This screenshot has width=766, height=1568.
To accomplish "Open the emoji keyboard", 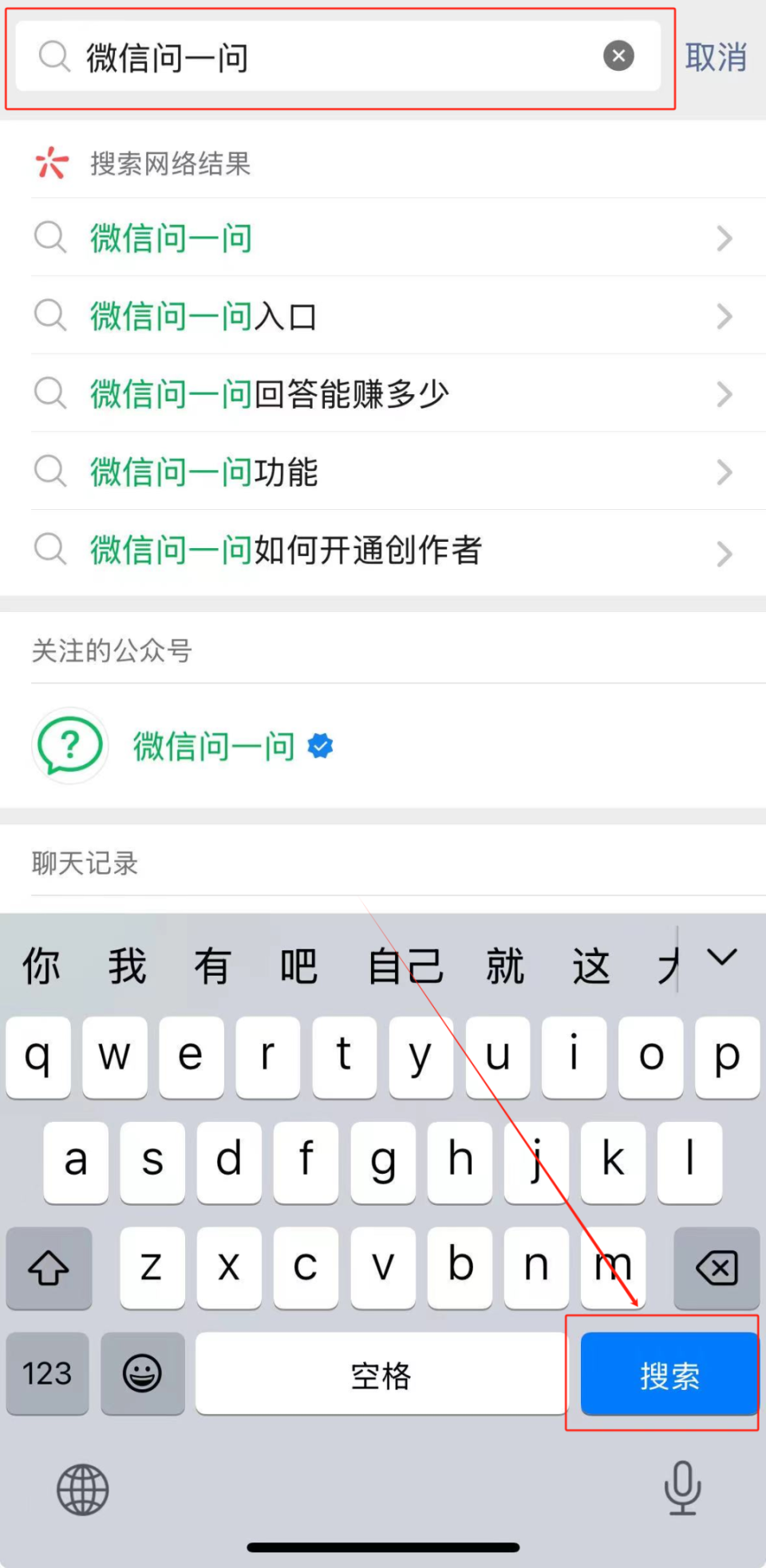I will pyautogui.click(x=142, y=1374).
